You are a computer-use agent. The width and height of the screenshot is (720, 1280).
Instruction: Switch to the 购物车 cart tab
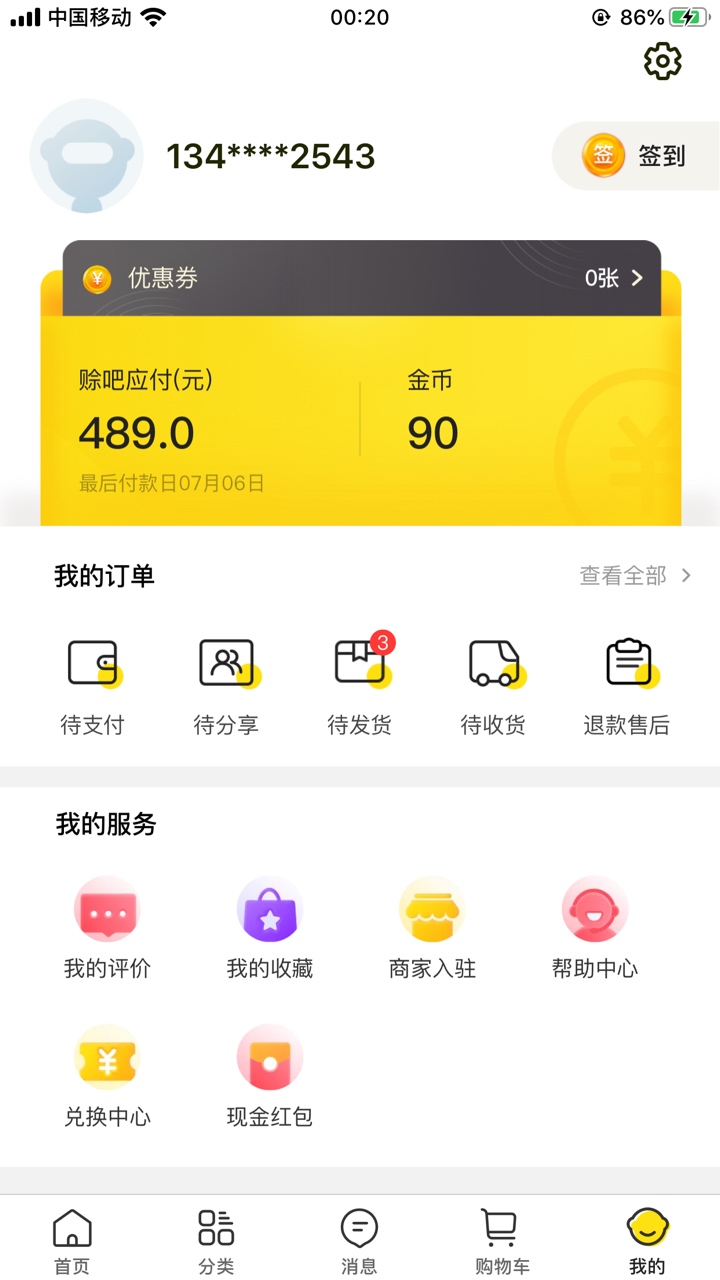[503, 1241]
